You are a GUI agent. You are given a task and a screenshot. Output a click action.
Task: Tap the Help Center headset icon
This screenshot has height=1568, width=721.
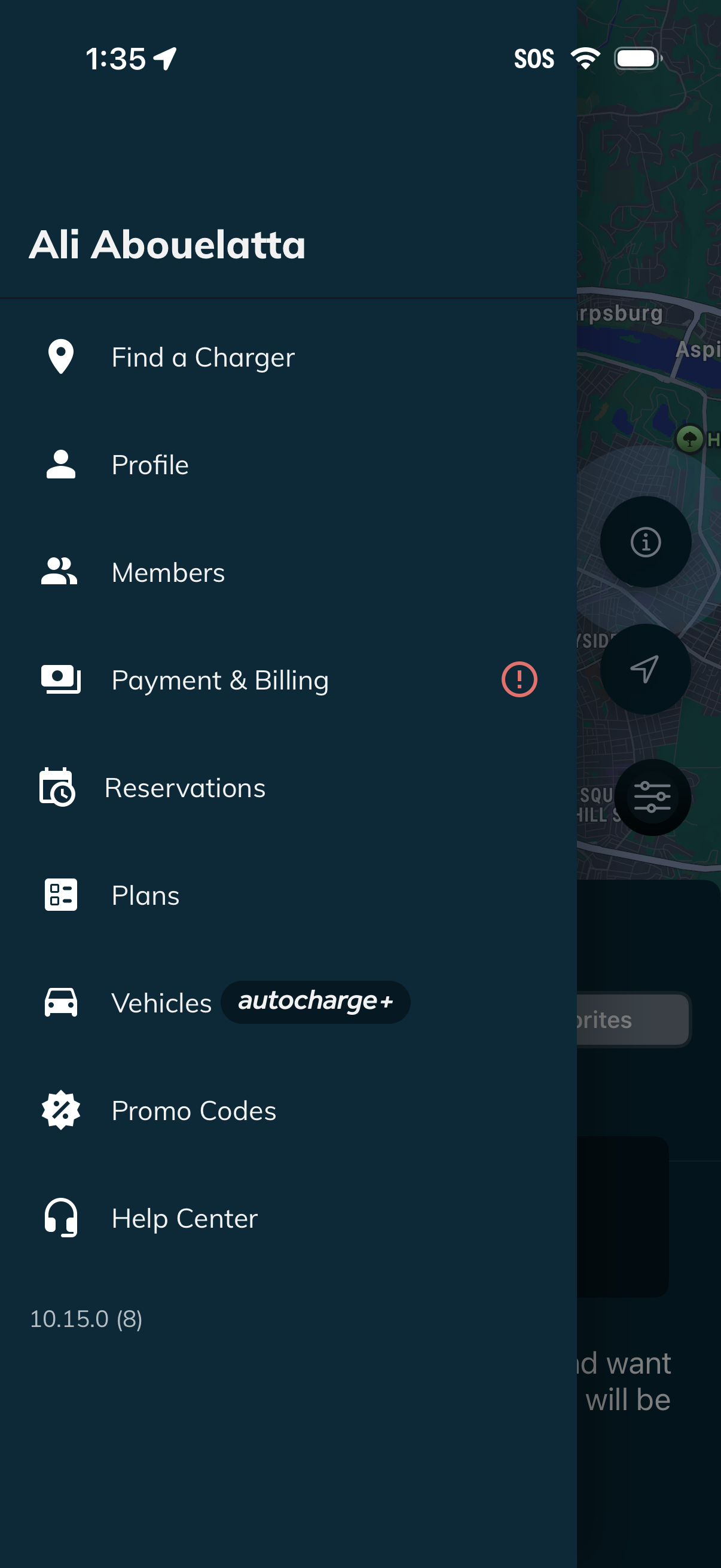[60, 1218]
